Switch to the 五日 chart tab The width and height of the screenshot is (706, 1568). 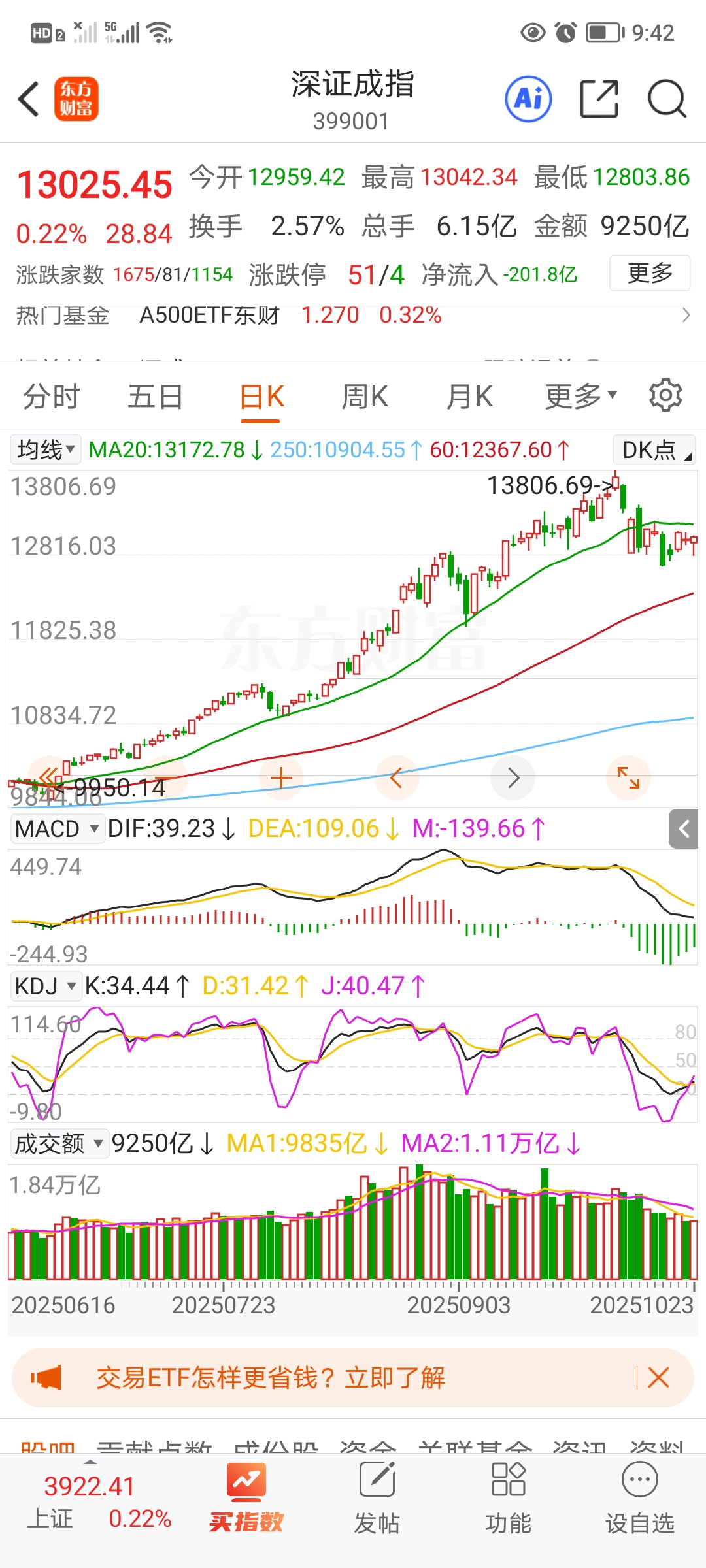[155, 397]
